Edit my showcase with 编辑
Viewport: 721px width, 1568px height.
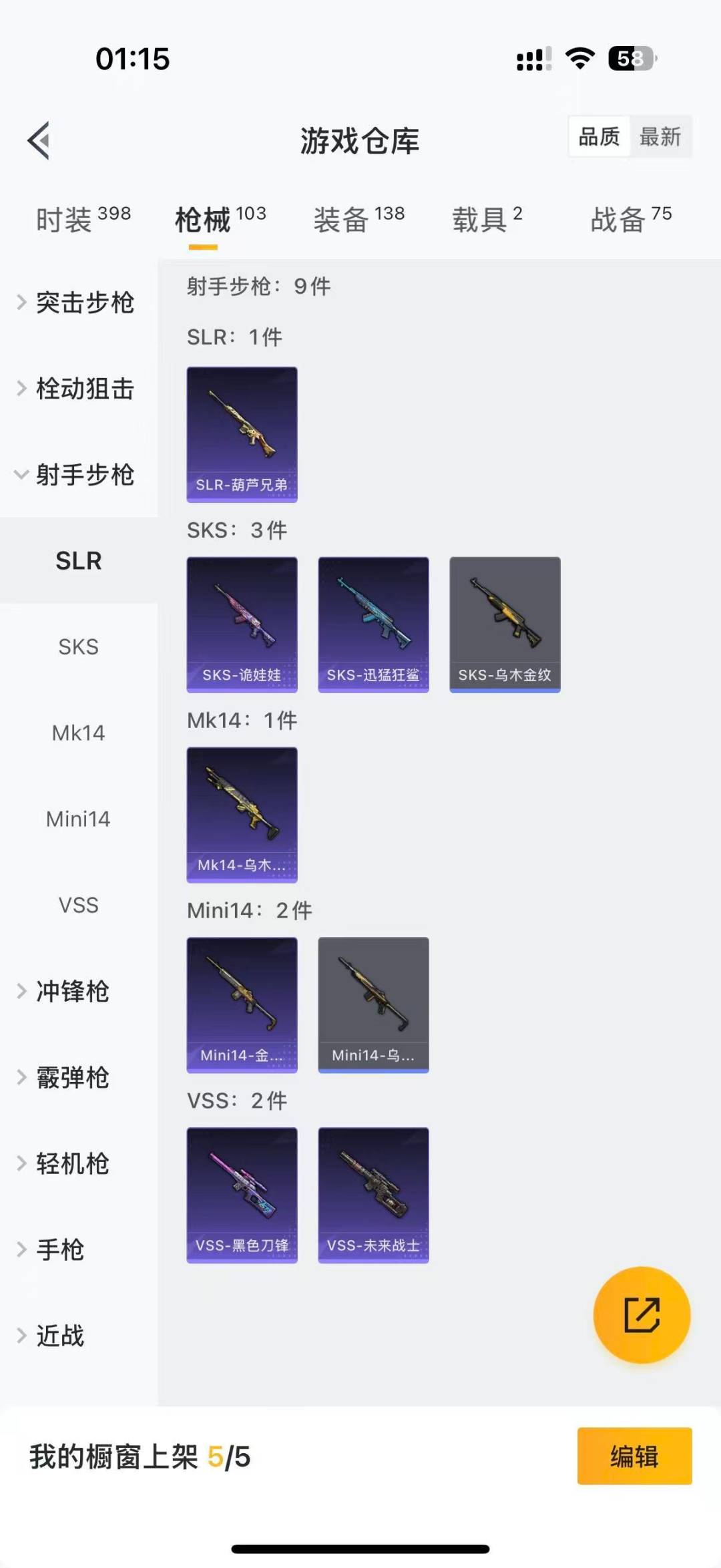click(634, 1456)
